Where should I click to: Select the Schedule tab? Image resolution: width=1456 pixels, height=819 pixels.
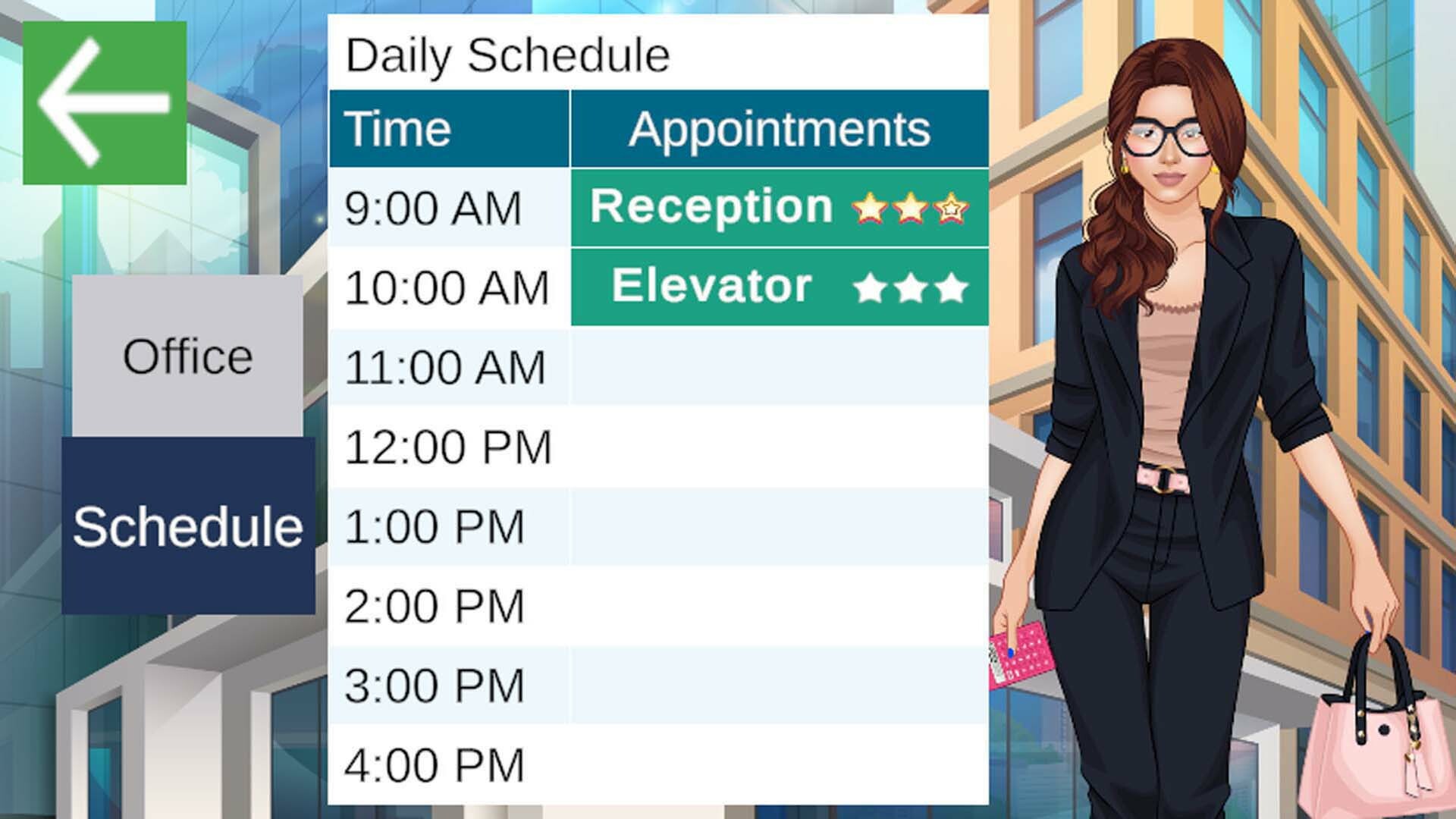coord(188,526)
